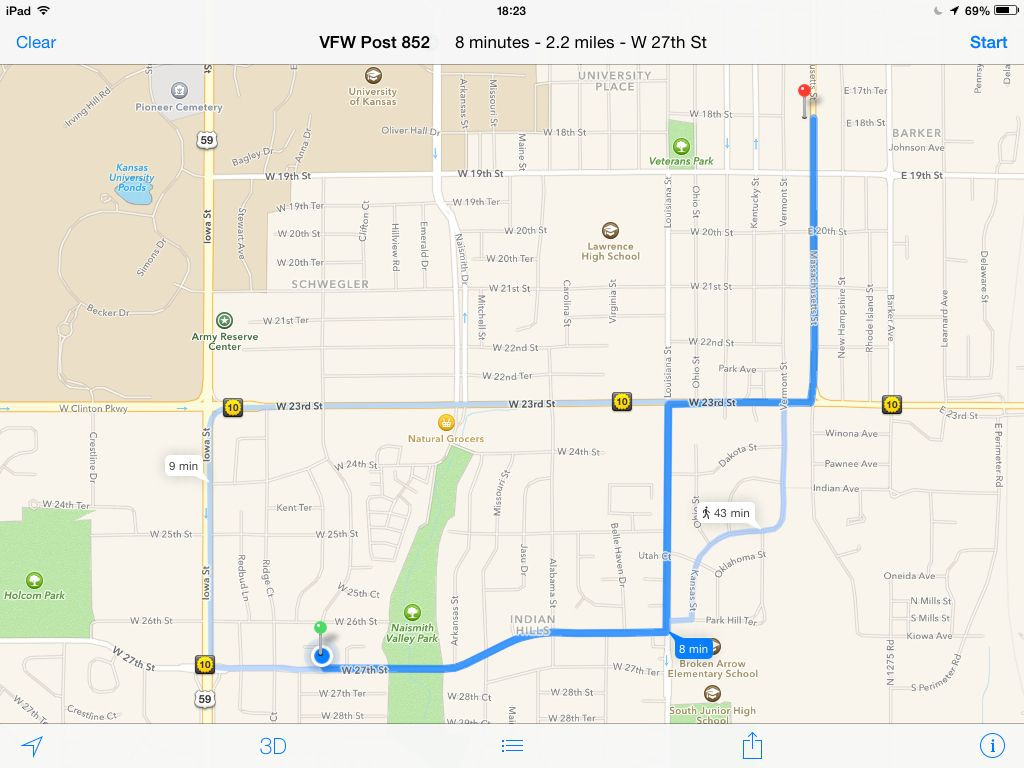Screen dimensions: 1024x768
Task: Switch map to 3D view
Action: tap(273, 746)
